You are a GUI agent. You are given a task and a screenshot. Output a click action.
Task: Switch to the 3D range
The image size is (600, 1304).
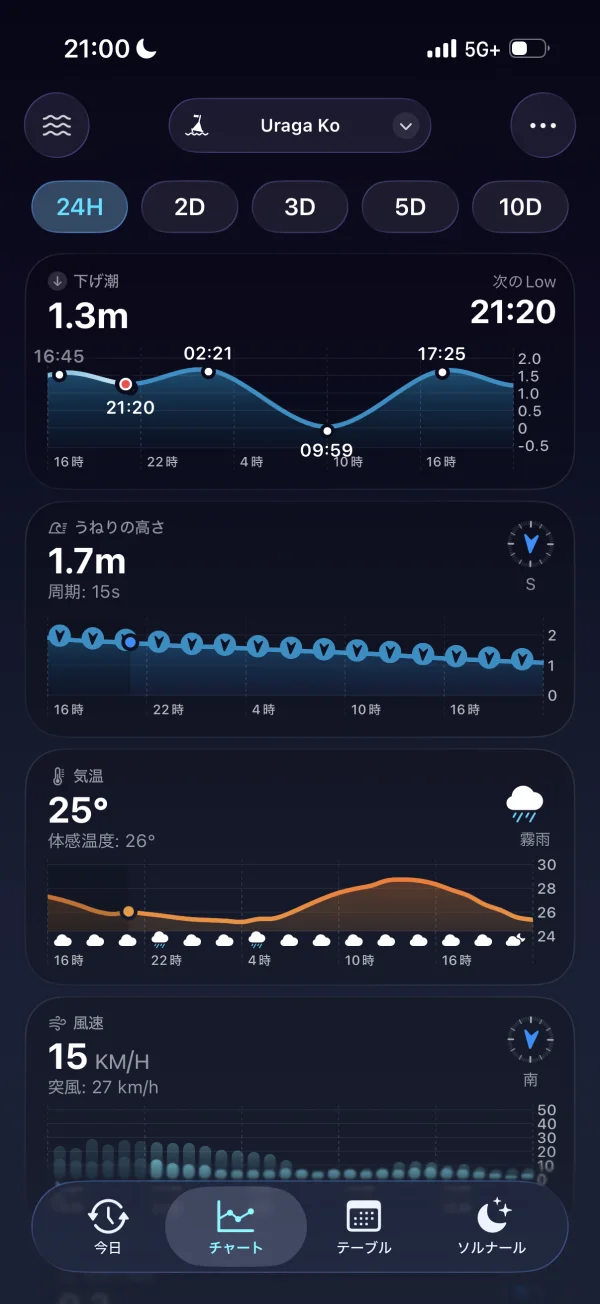(x=300, y=207)
